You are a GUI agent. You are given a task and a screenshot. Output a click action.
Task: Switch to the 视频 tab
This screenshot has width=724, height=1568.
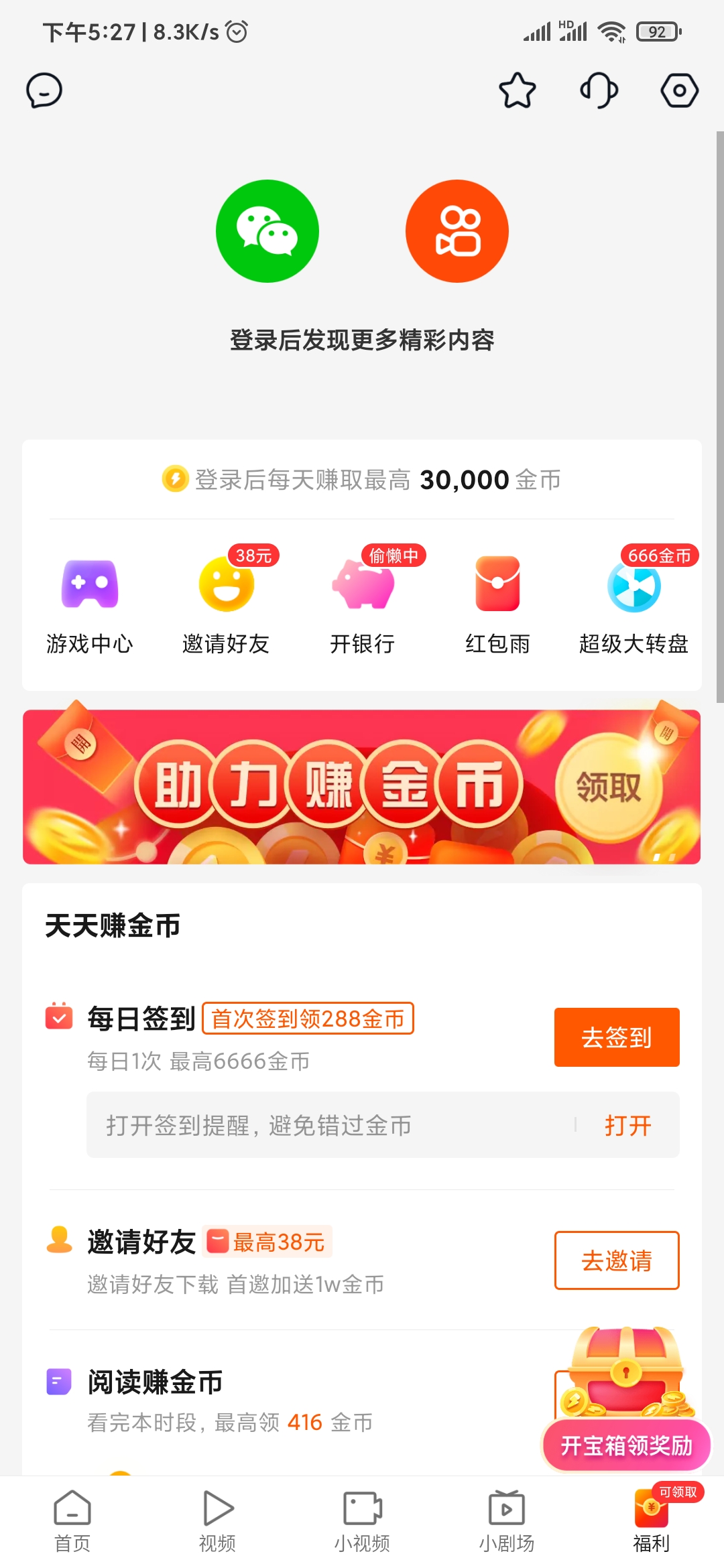tap(217, 1521)
